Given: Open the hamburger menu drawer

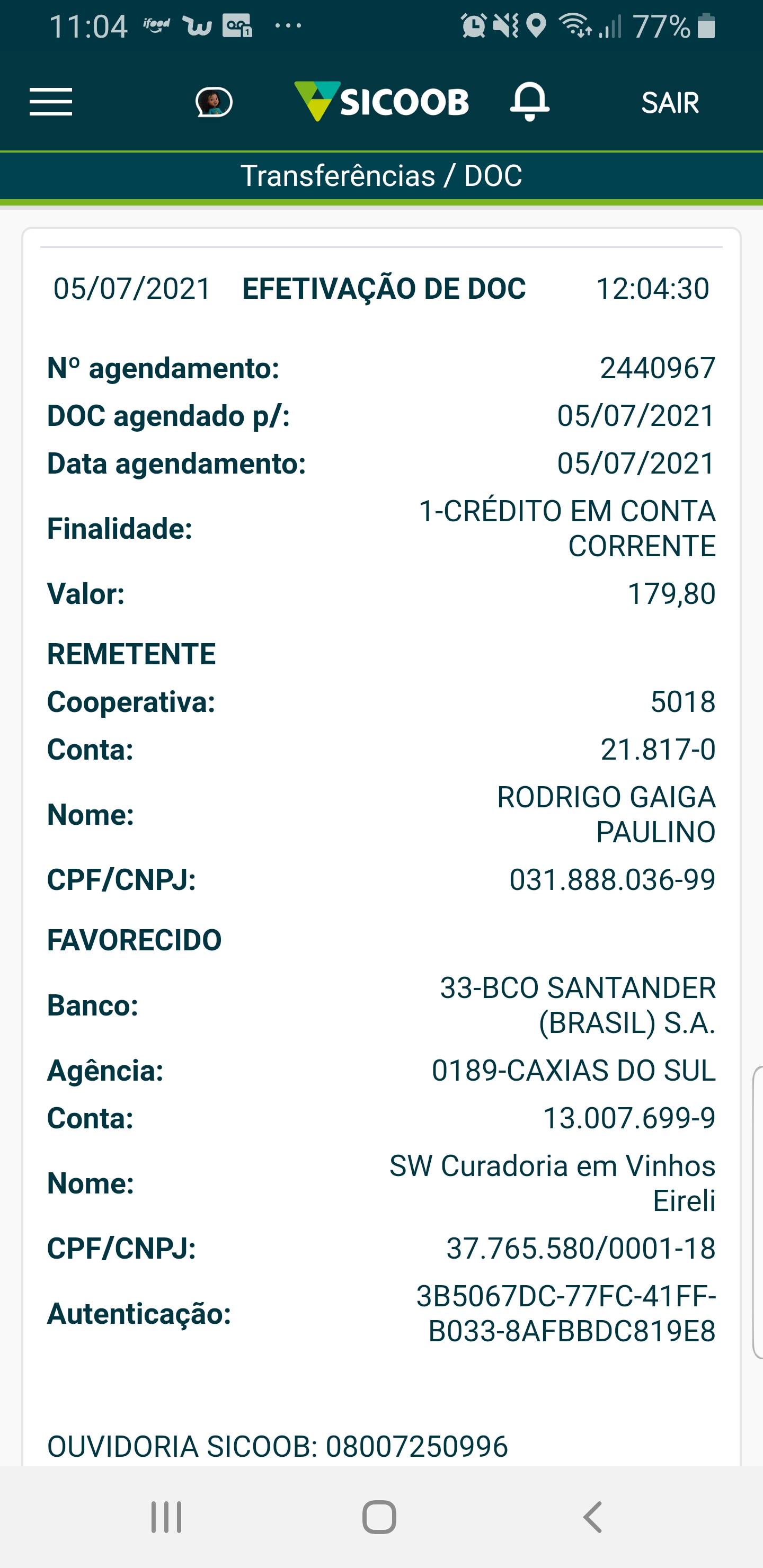Looking at the screenshot, I should tap(51, 102).
